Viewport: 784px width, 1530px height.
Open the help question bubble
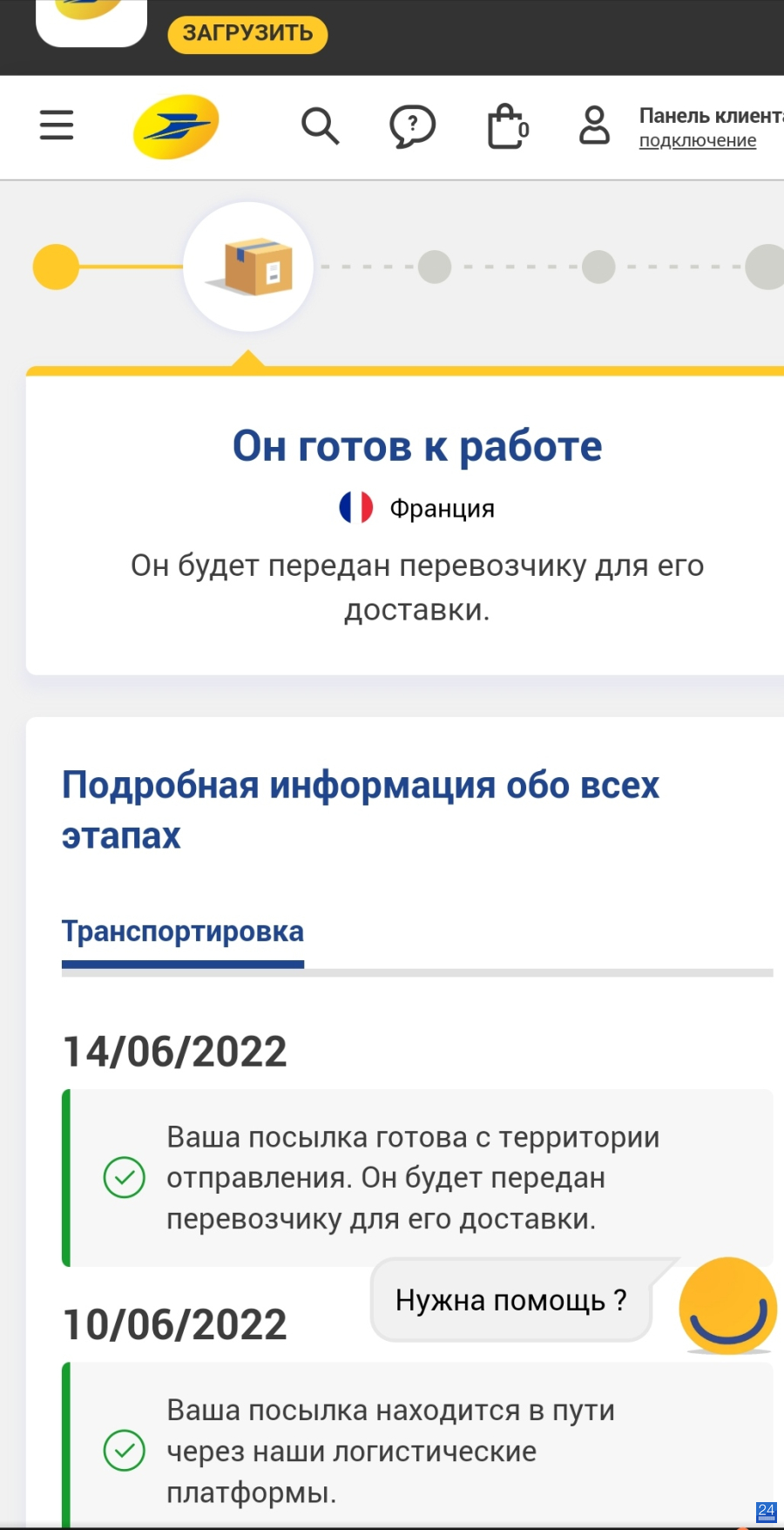tap(412, 127)
